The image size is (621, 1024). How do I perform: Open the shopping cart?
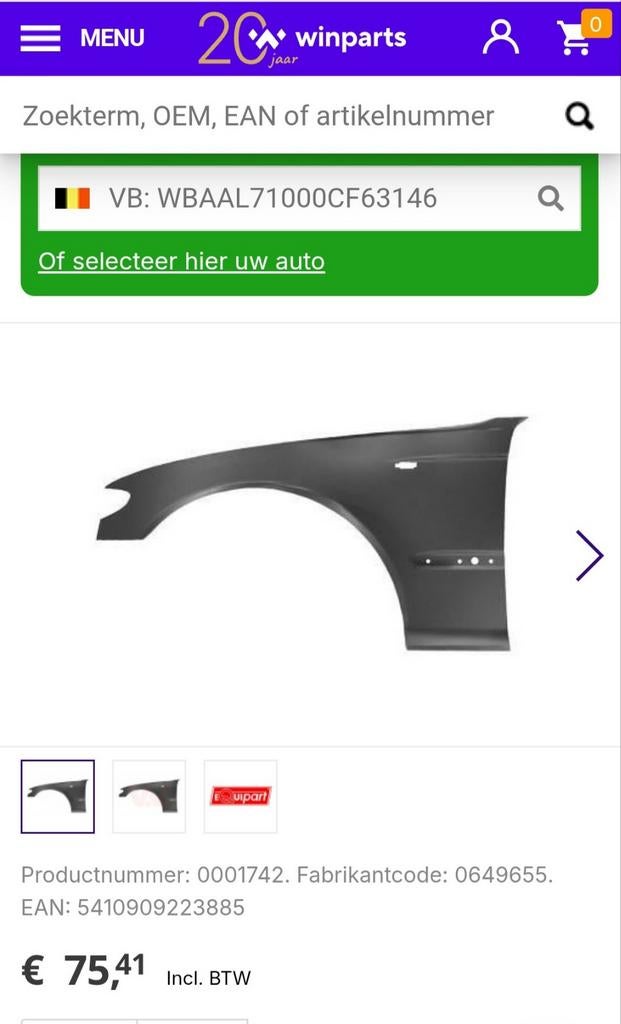[x=578, y=36]
